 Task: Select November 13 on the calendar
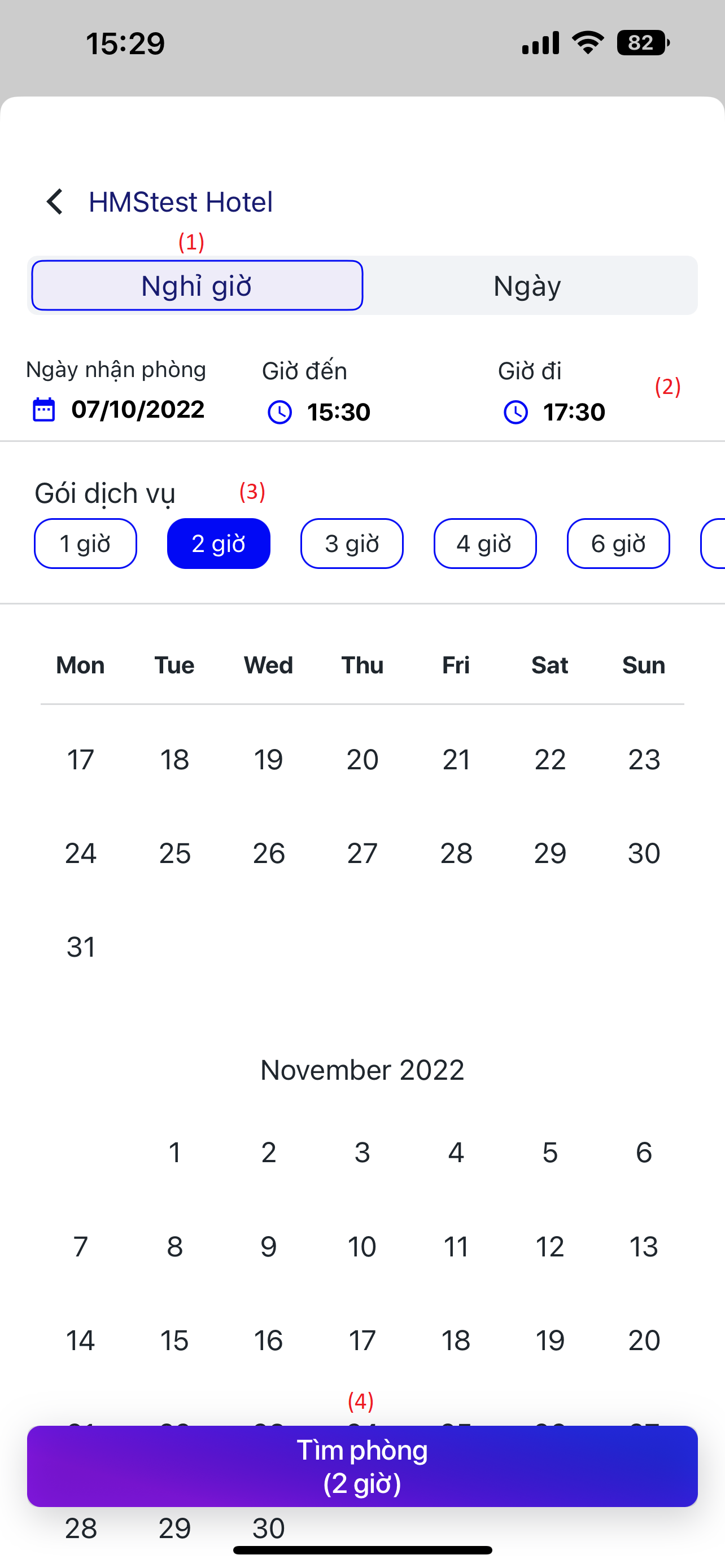click(644, 1247)
